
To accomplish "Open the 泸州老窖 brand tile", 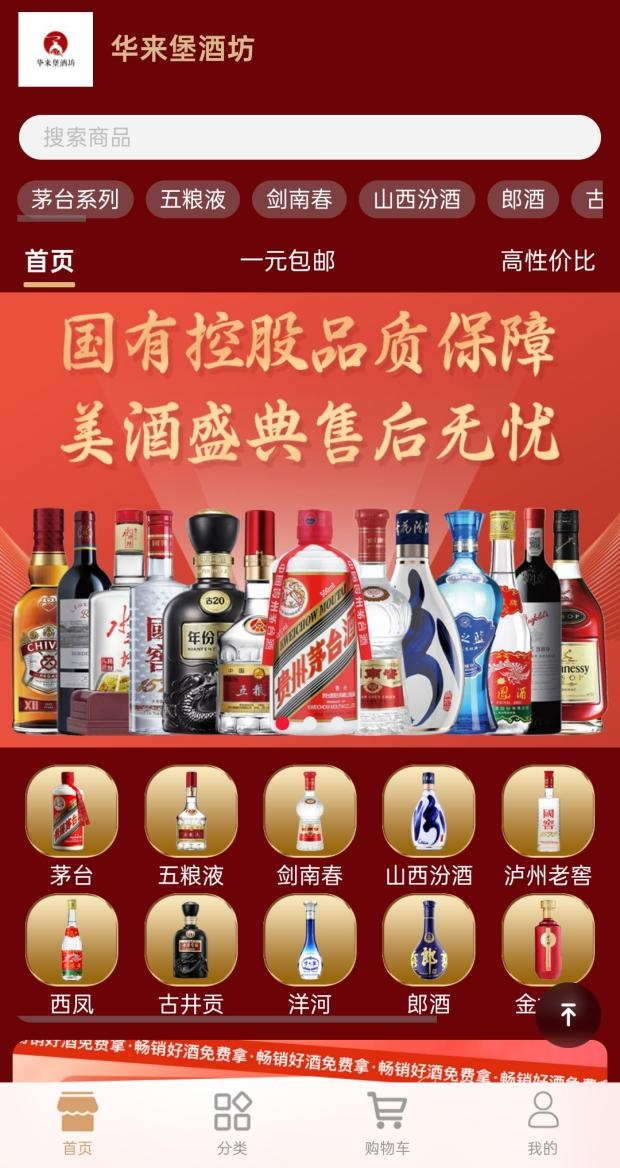I will tap(547, 825).
